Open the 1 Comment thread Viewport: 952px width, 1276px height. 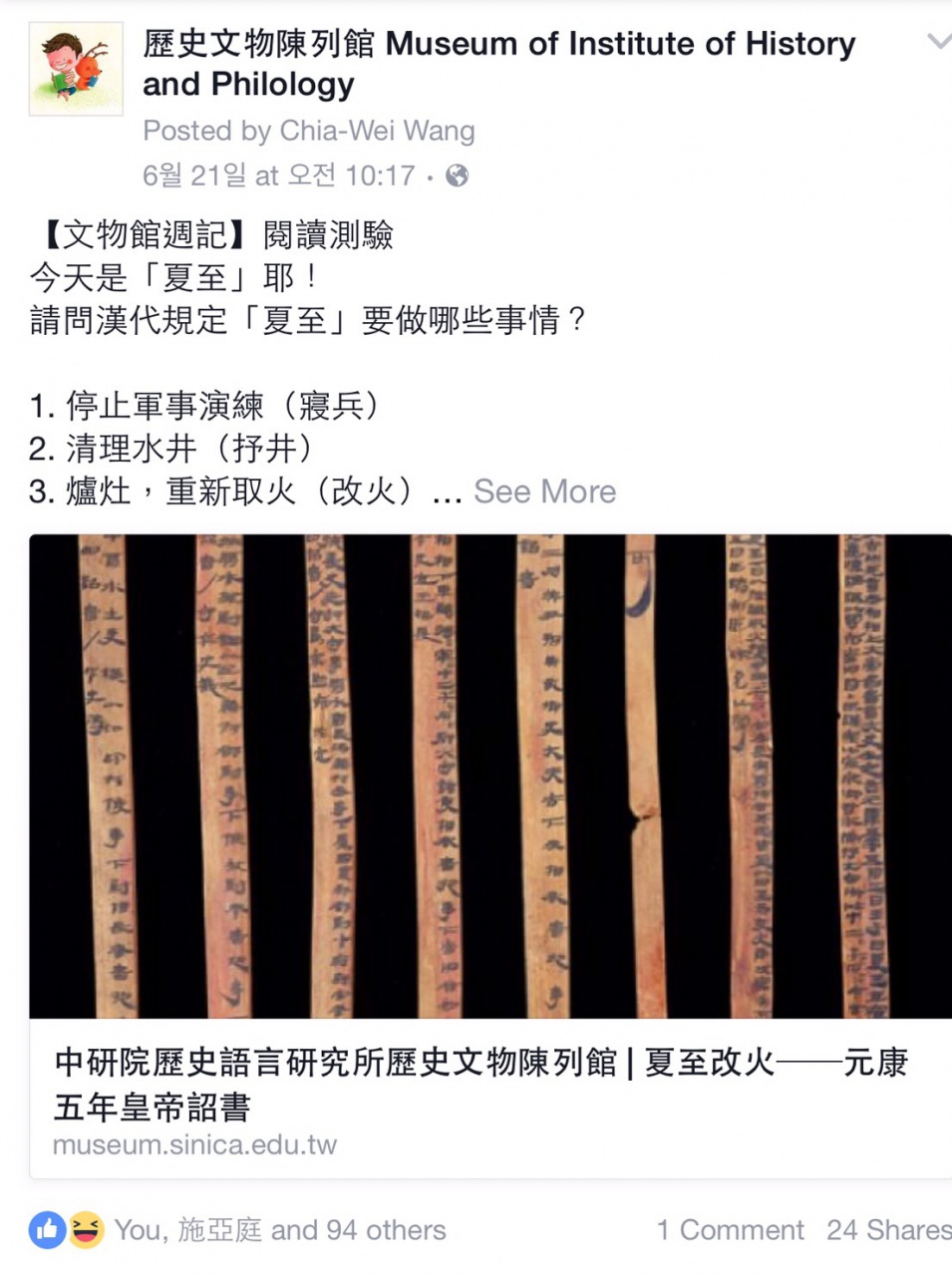pos(730,1230)
